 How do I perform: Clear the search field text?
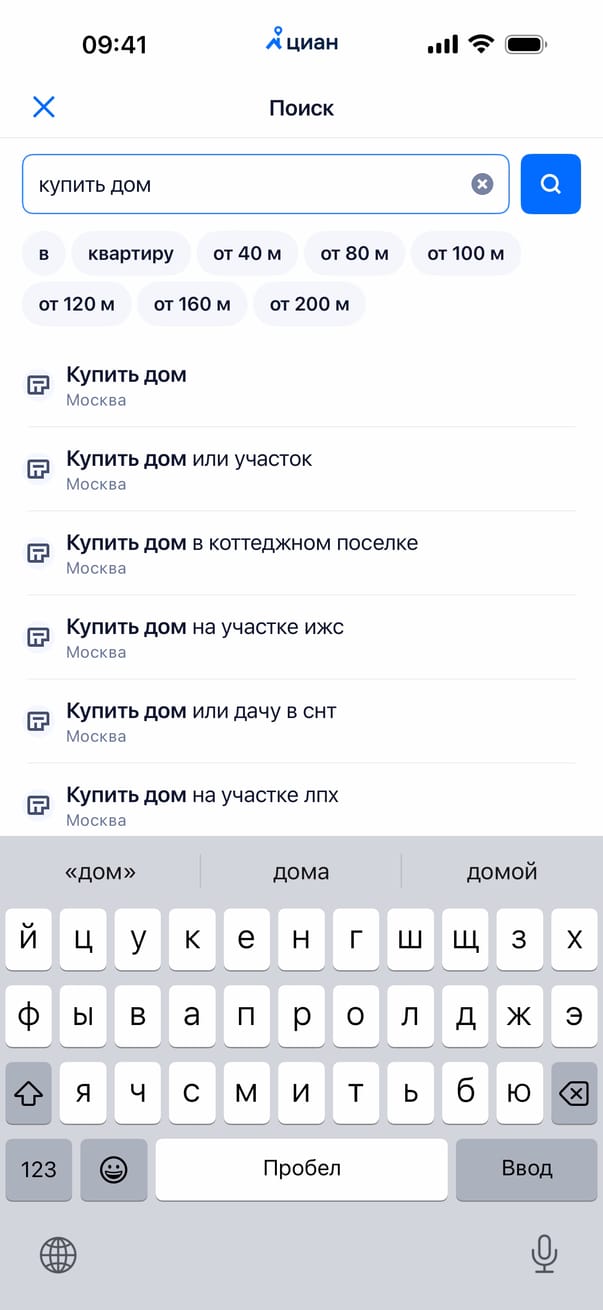pyautogui.click(x=482, y=184)
